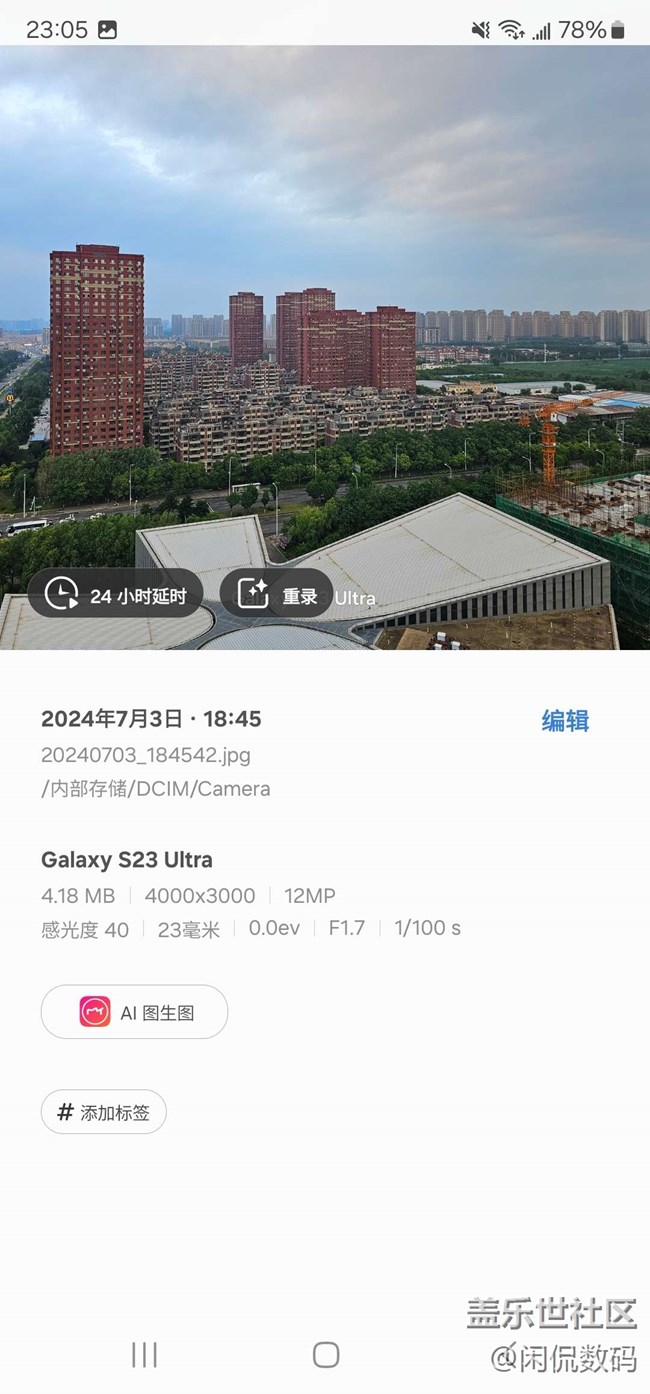Viewport: 650px width, 1394px height.
Task: Show recent apps
Action: 145,1355
